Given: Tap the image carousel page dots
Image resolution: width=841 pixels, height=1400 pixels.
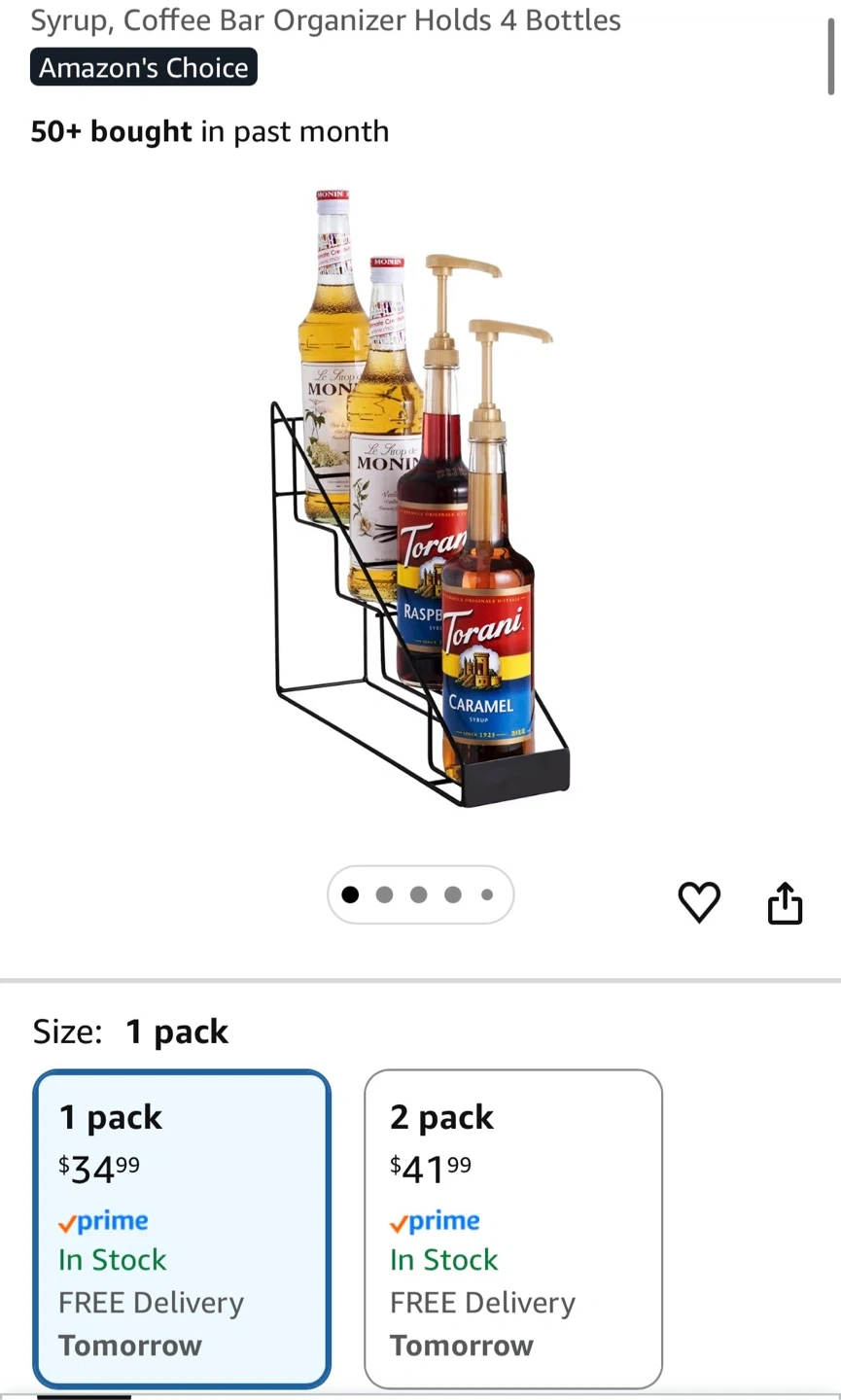Looking at the screenshot, I should [420, 894].
